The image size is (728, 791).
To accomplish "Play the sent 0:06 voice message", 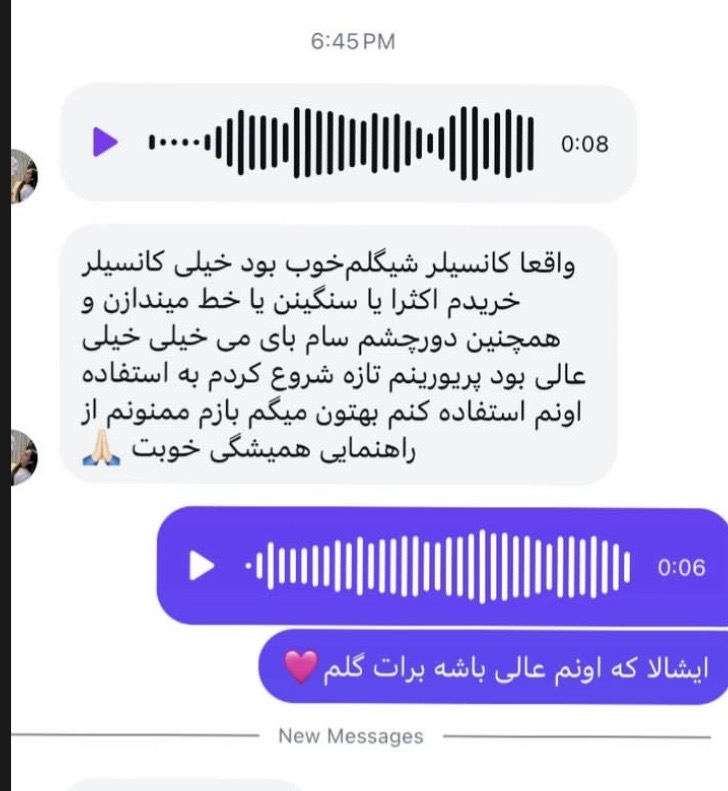I will point(202,567).
